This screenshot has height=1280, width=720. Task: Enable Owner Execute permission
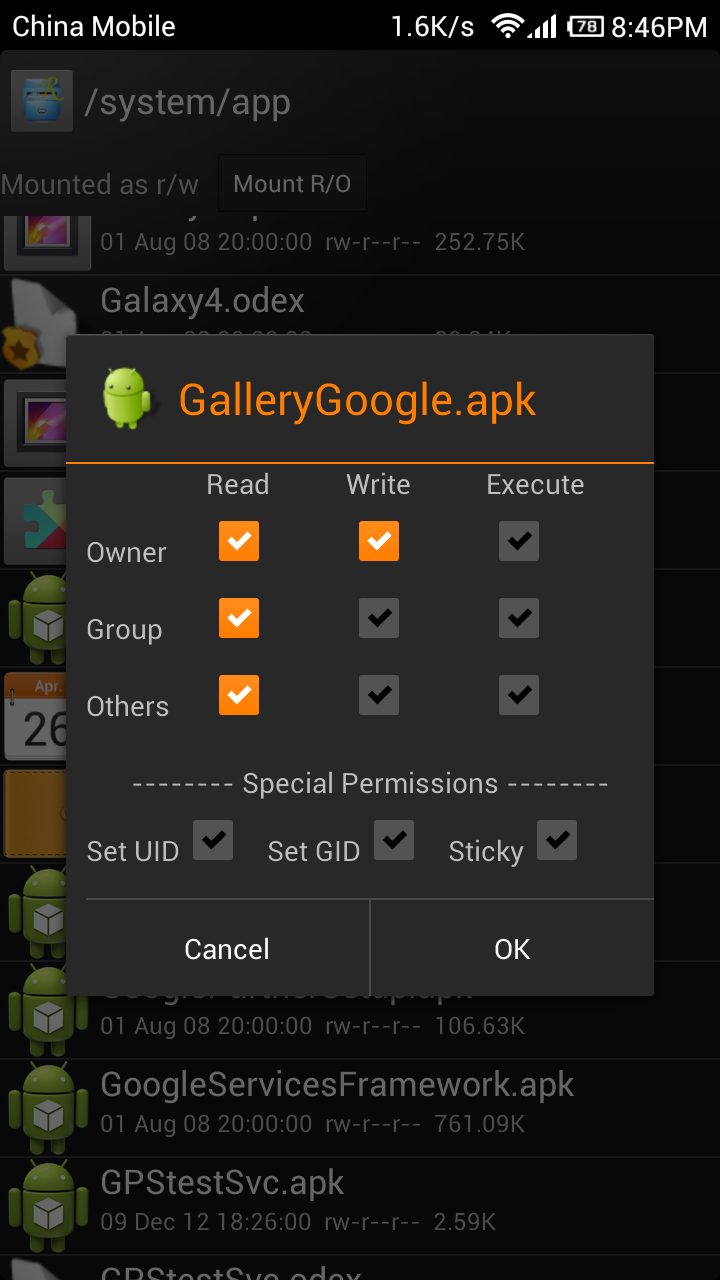519,541
